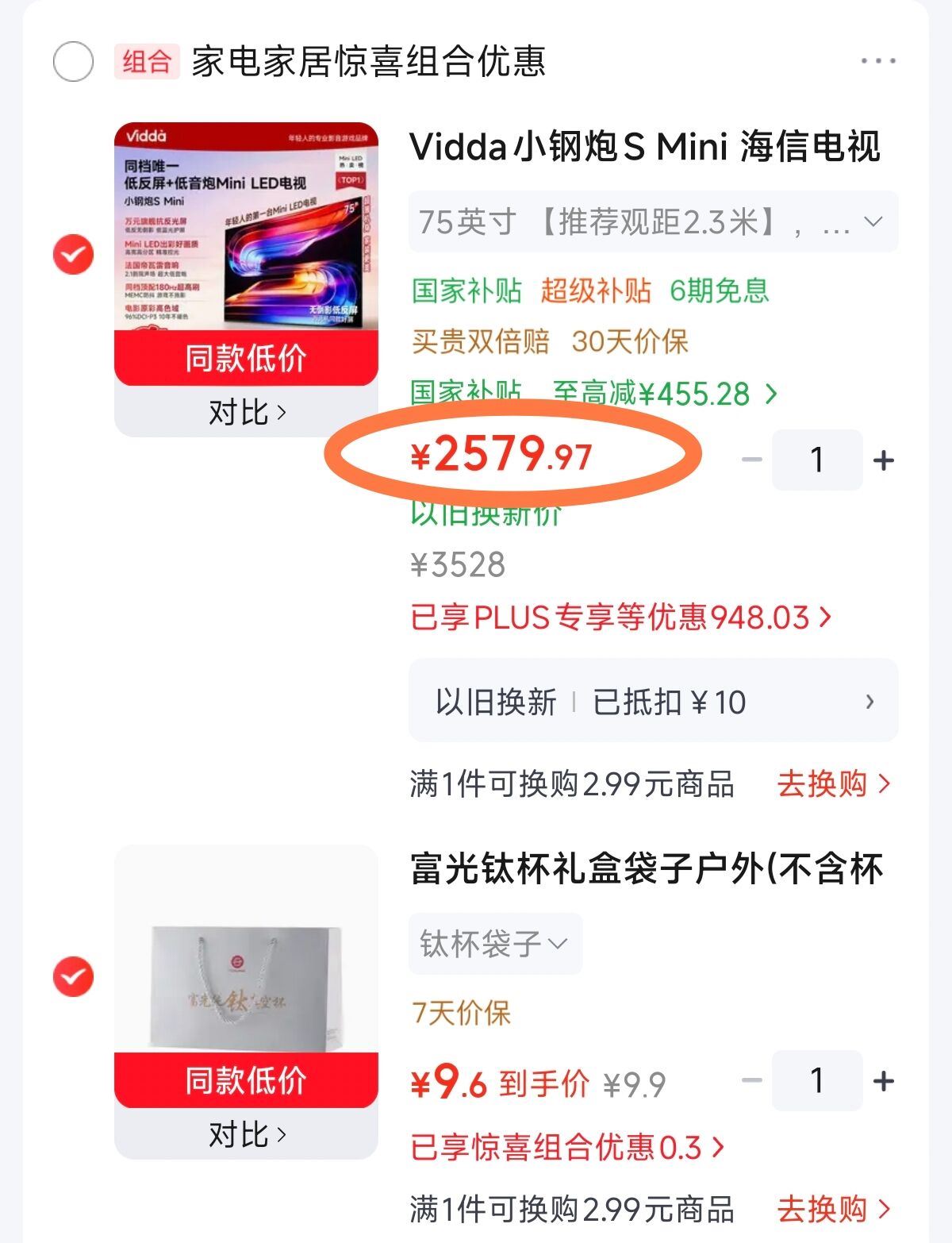The height and width of the screenshot is (1243, 952).
Task: View 国家补贴 至高减¥455.28 details
Action: point(594,393)
